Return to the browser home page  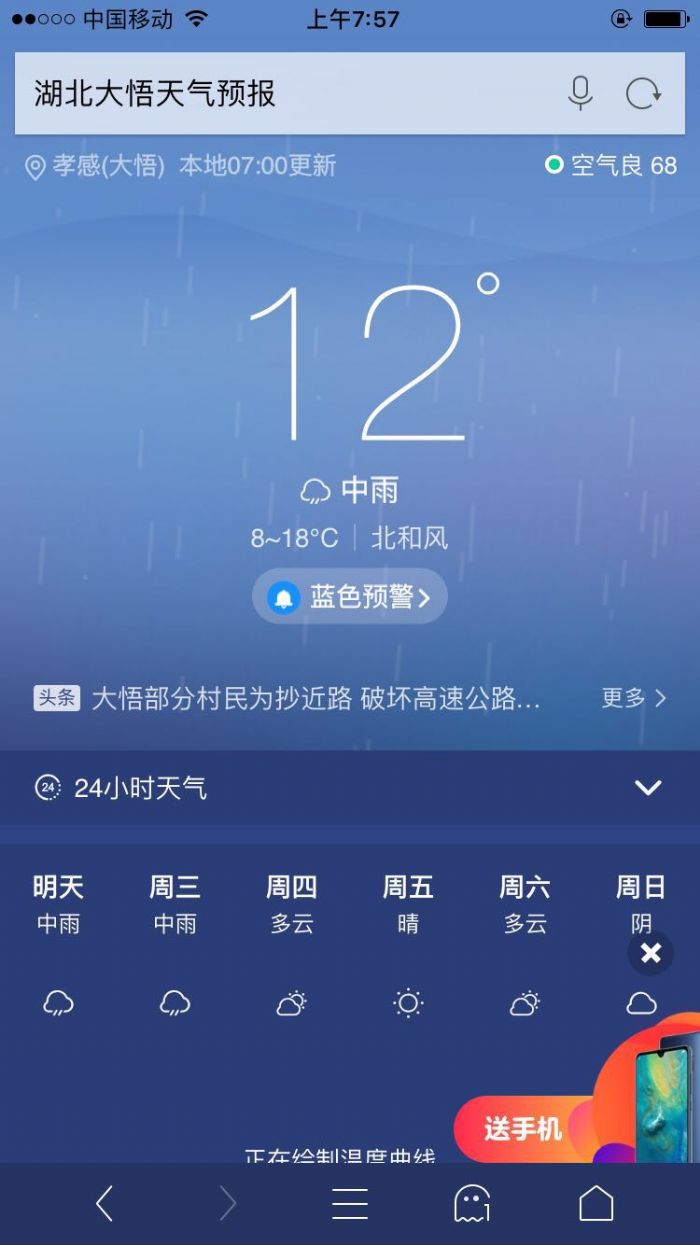(596, 1204)
